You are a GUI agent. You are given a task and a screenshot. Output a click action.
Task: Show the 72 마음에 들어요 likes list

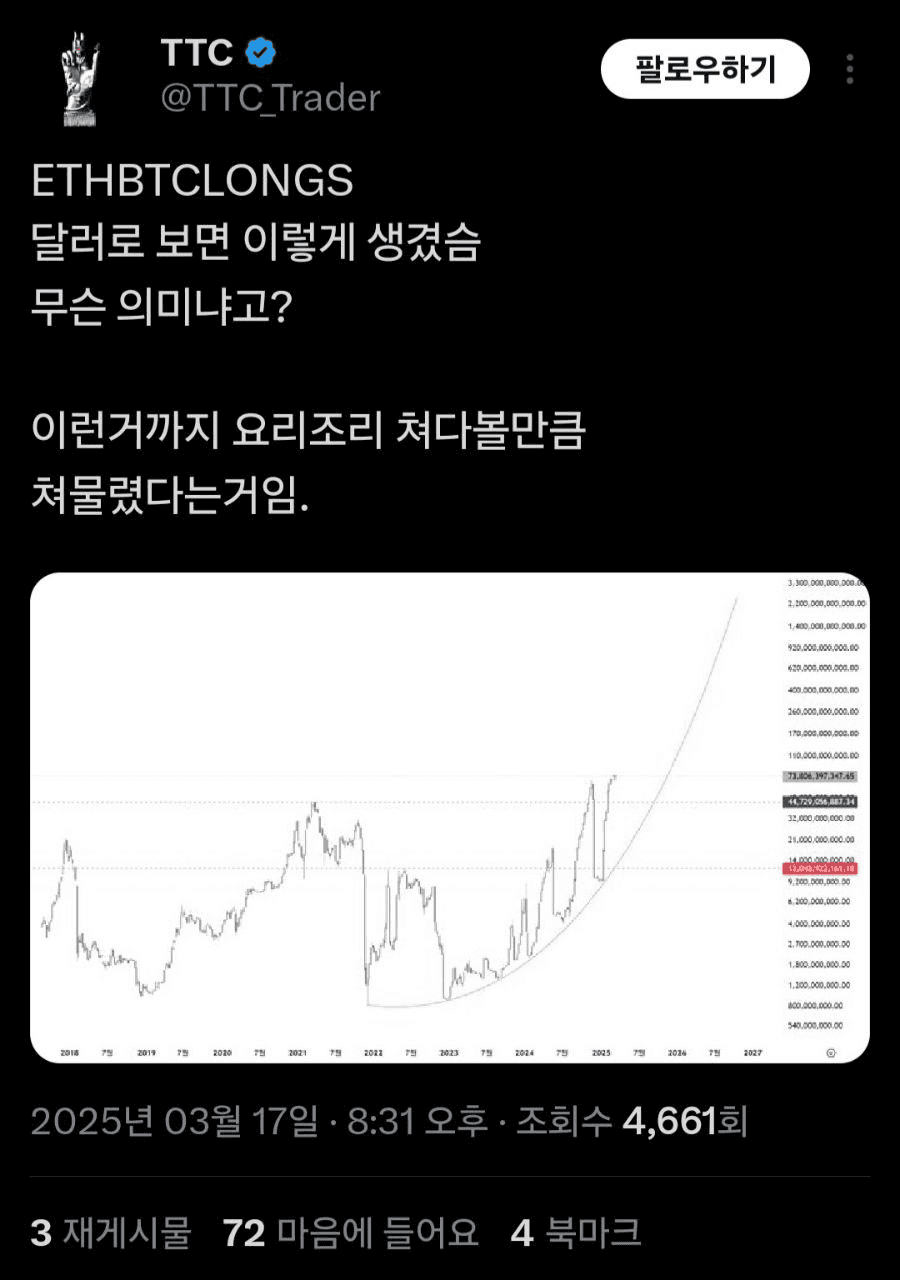click(x=350, y=1233)
